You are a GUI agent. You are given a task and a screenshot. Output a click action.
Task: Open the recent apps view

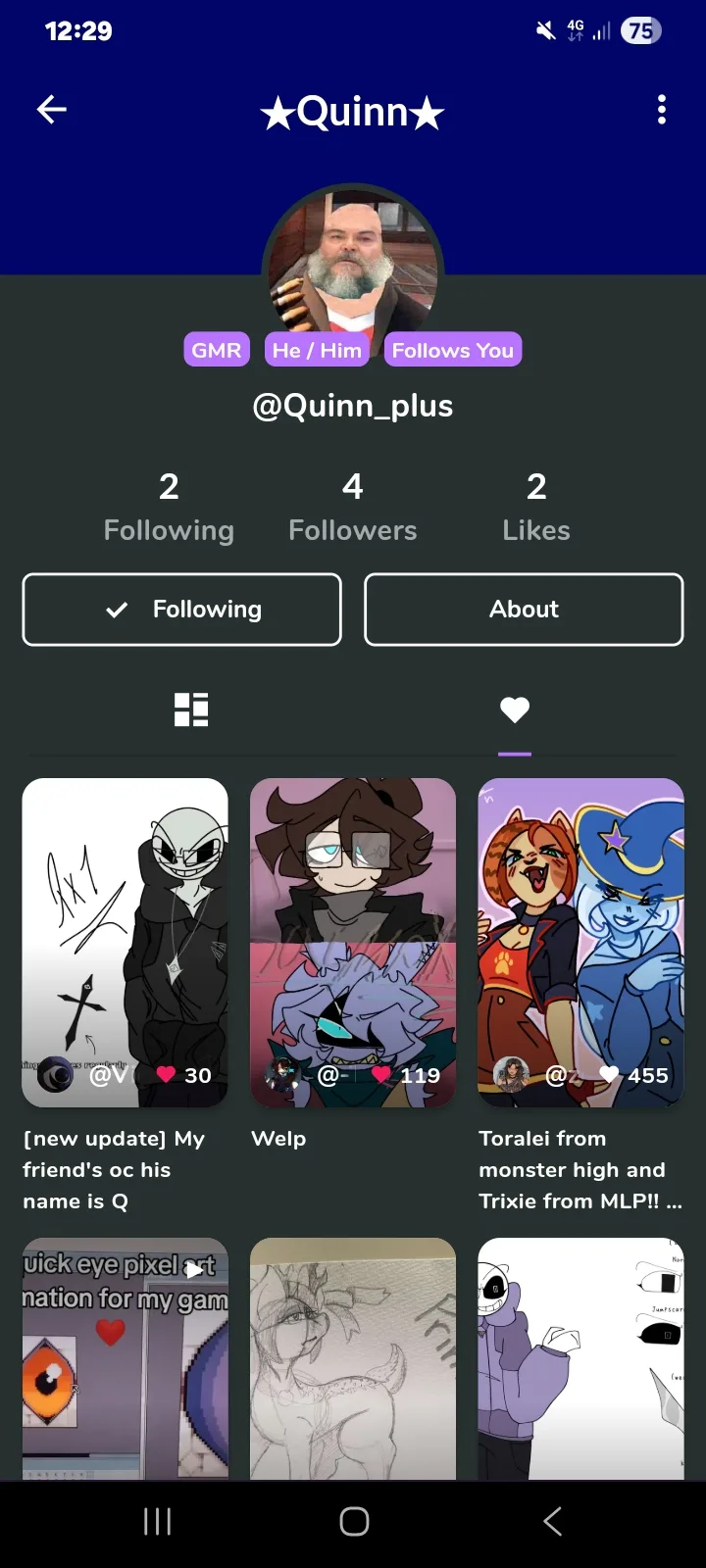[x=157, y=1521]
